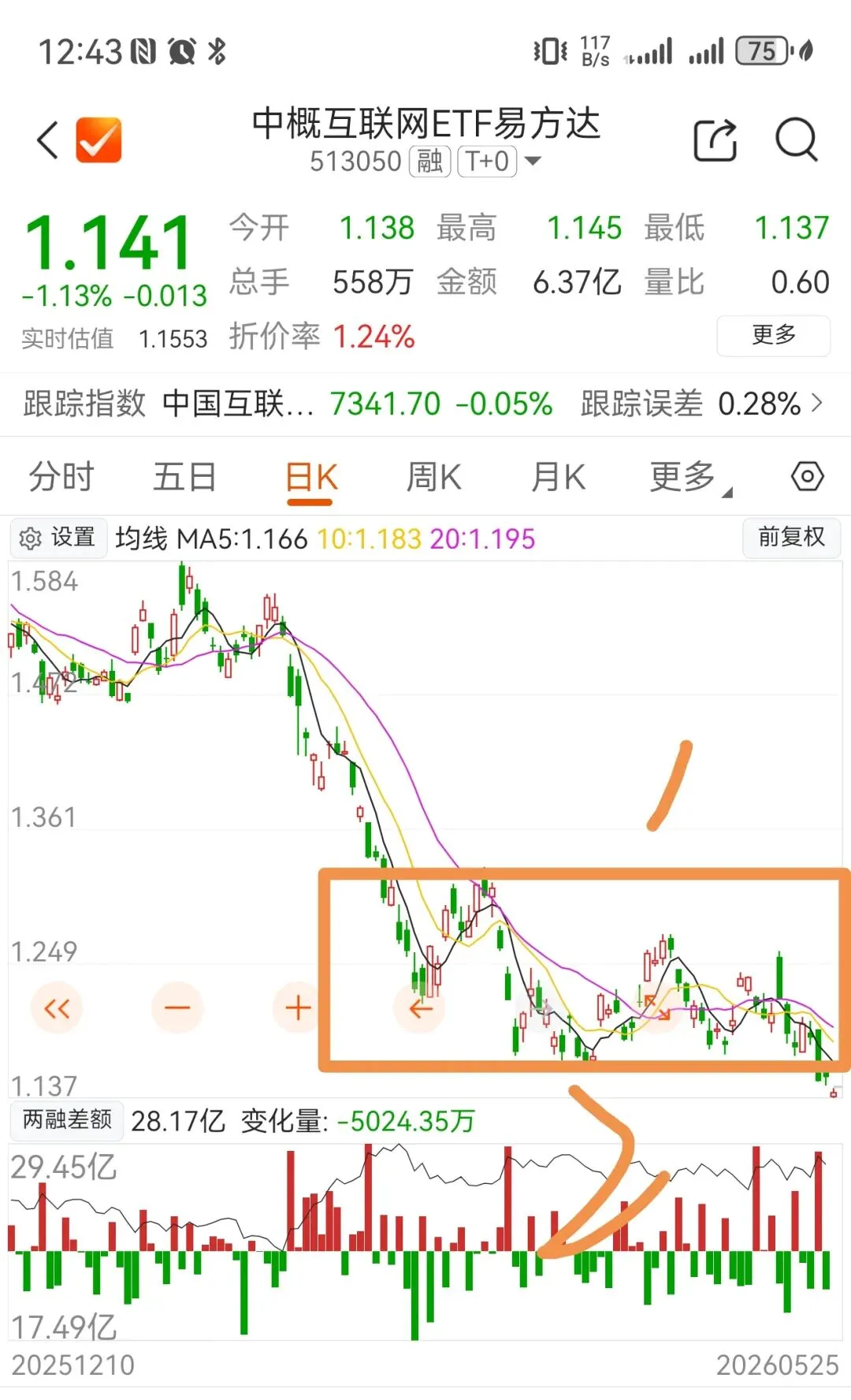The width and height of the screenshot is (851, 1400).
Task: Switch to the 五日 tab
Action: click(x=185, y=478)
